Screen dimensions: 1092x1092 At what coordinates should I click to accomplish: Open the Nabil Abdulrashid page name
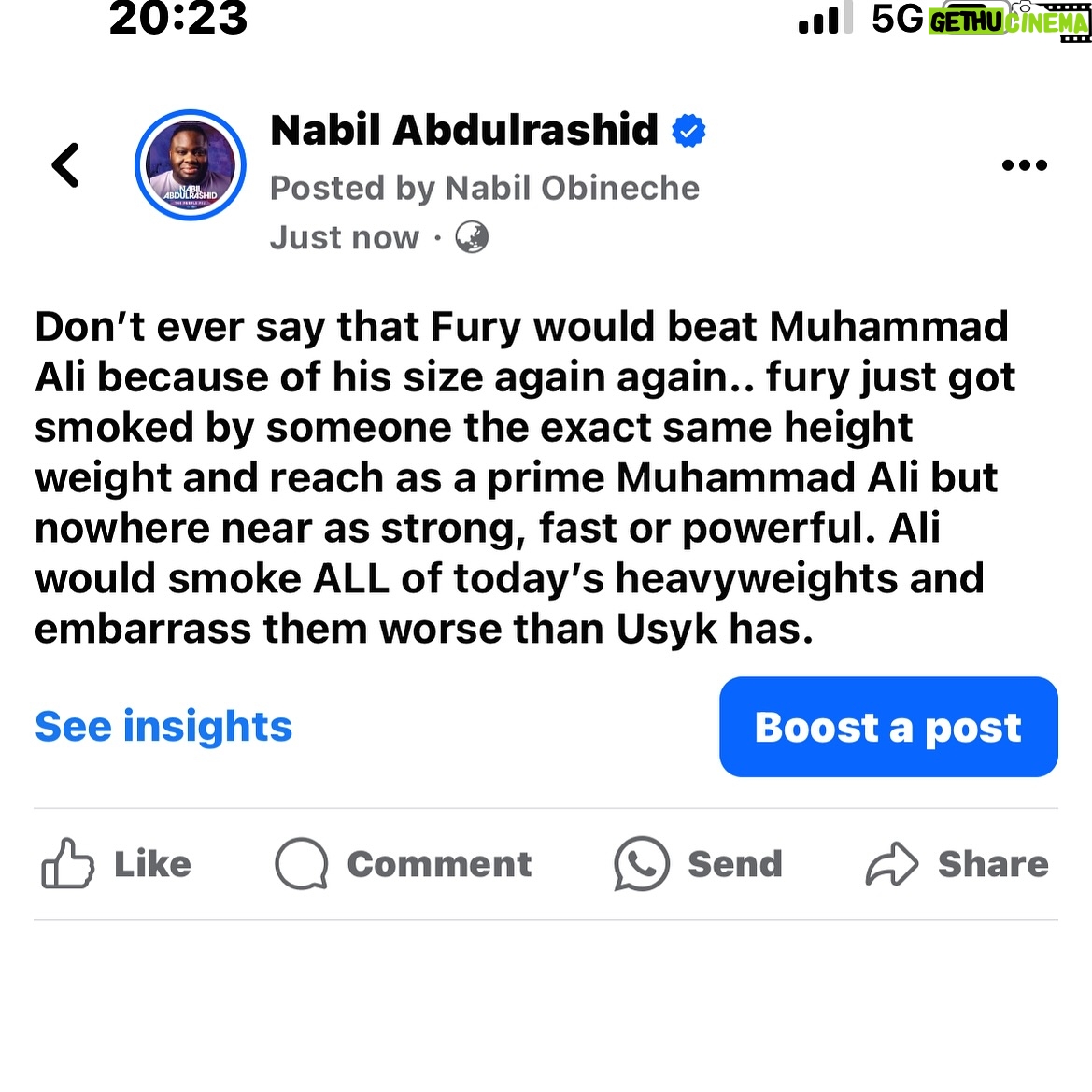[x=464, y=130]
